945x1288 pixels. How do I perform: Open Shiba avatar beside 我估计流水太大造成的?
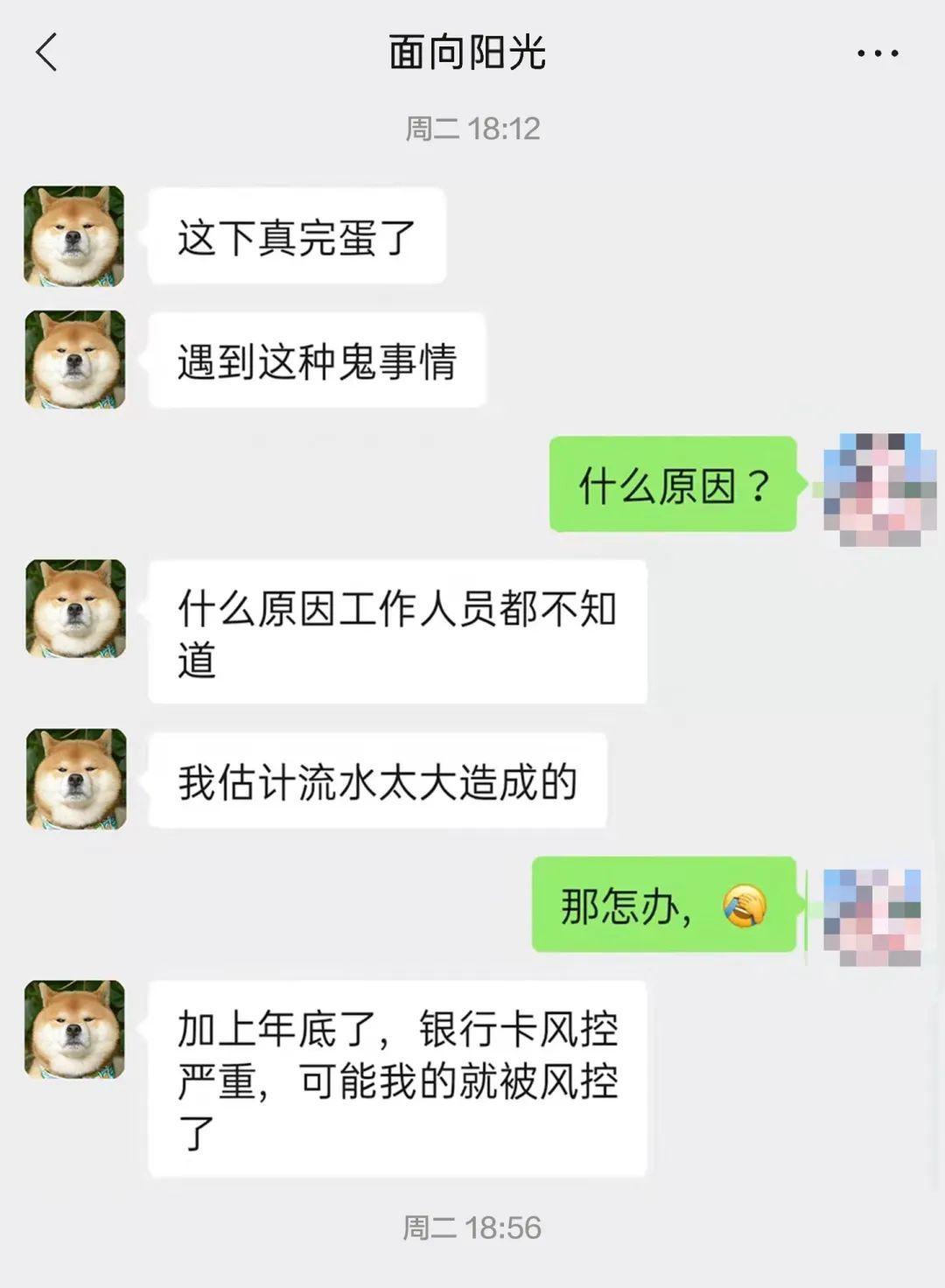(x=76, y=779)
